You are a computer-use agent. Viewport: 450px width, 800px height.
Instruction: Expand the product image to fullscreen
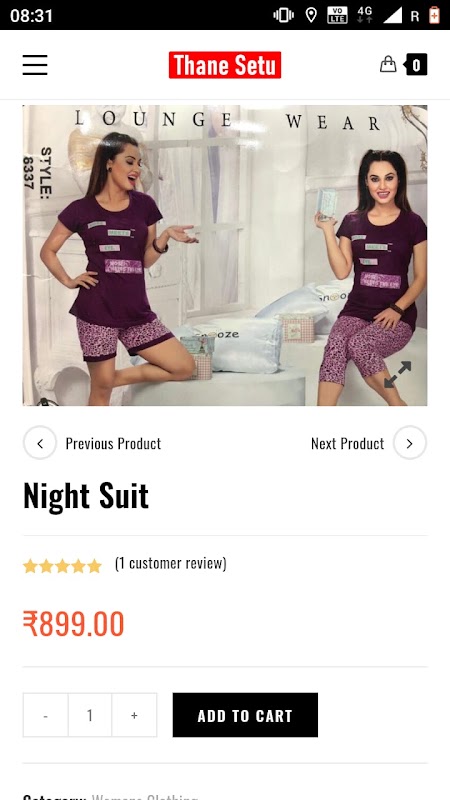[x=397, y=374]
